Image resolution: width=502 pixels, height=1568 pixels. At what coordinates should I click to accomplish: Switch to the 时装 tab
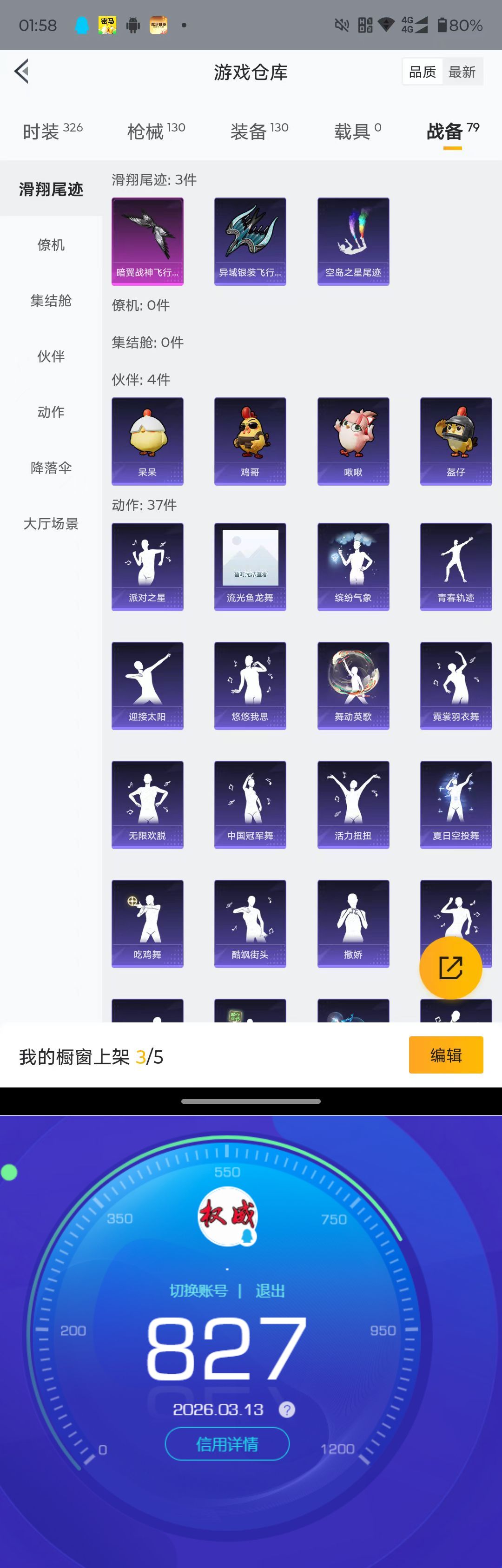[x=53, y=131]
